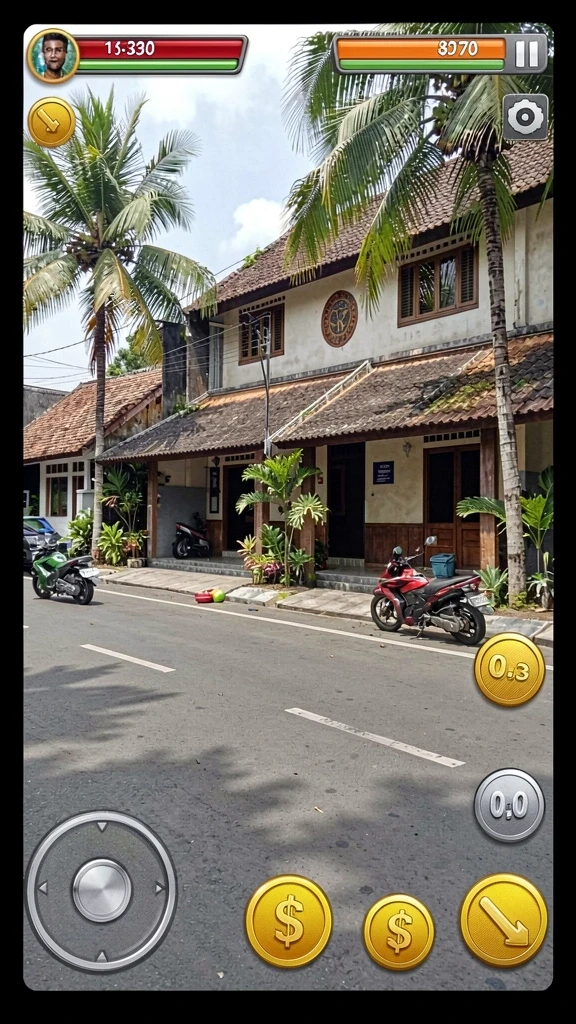
Task: Tap the gold 0.3 coin button
Action: click(x=509, y=669)
